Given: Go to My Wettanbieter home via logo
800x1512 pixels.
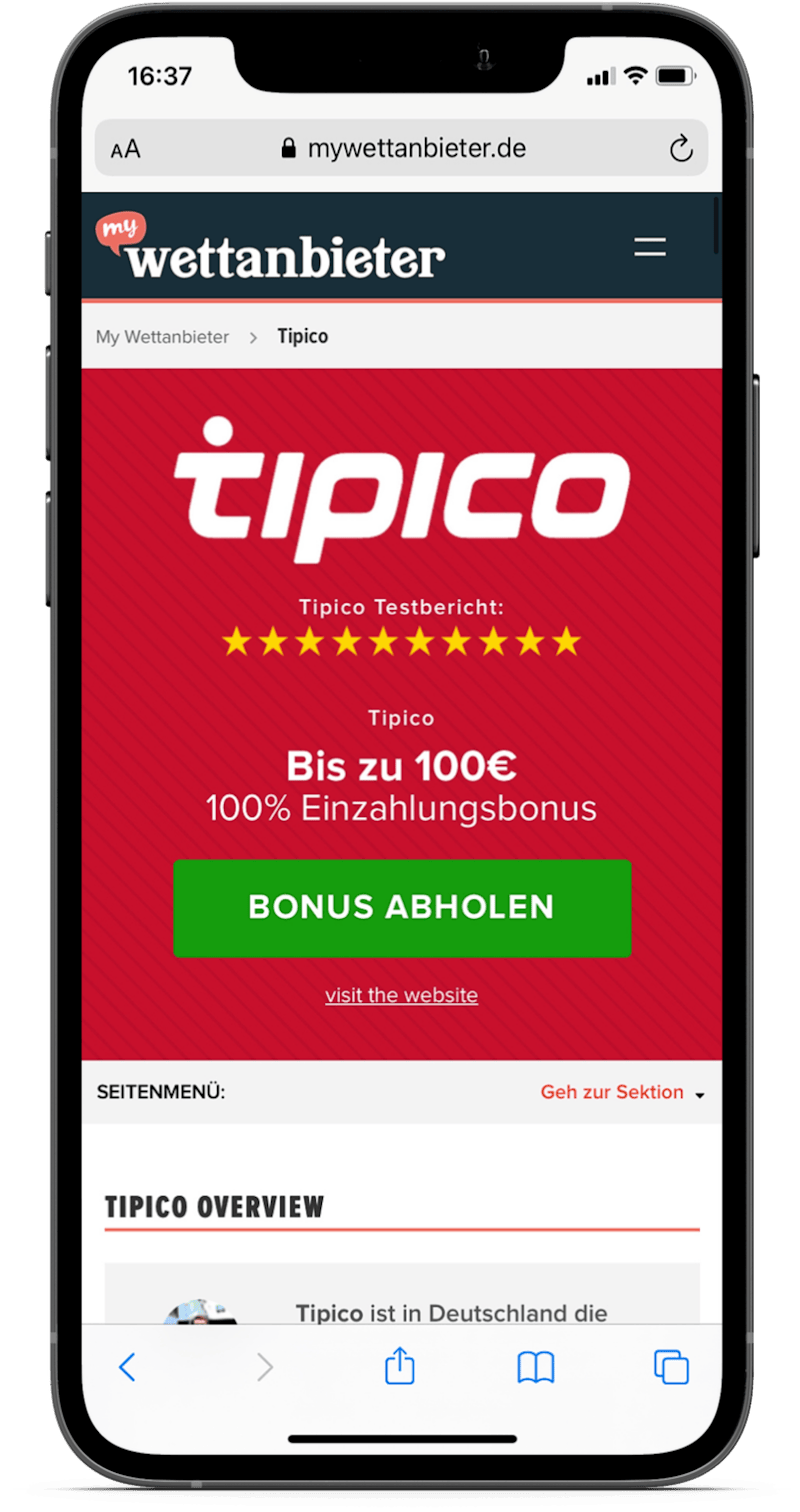Looking at the screenshot, I should [x=270, y=249].
